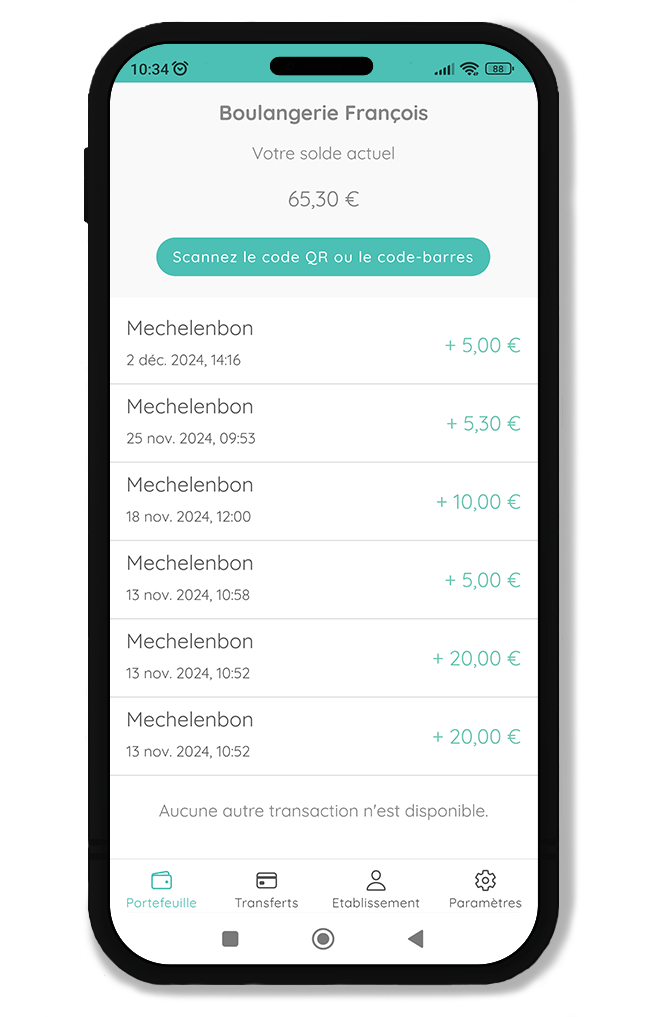Image resolution: width=651 pixels, height=1017 pixels.
Task: Open the Transferts tab
Action: (266, 889)
